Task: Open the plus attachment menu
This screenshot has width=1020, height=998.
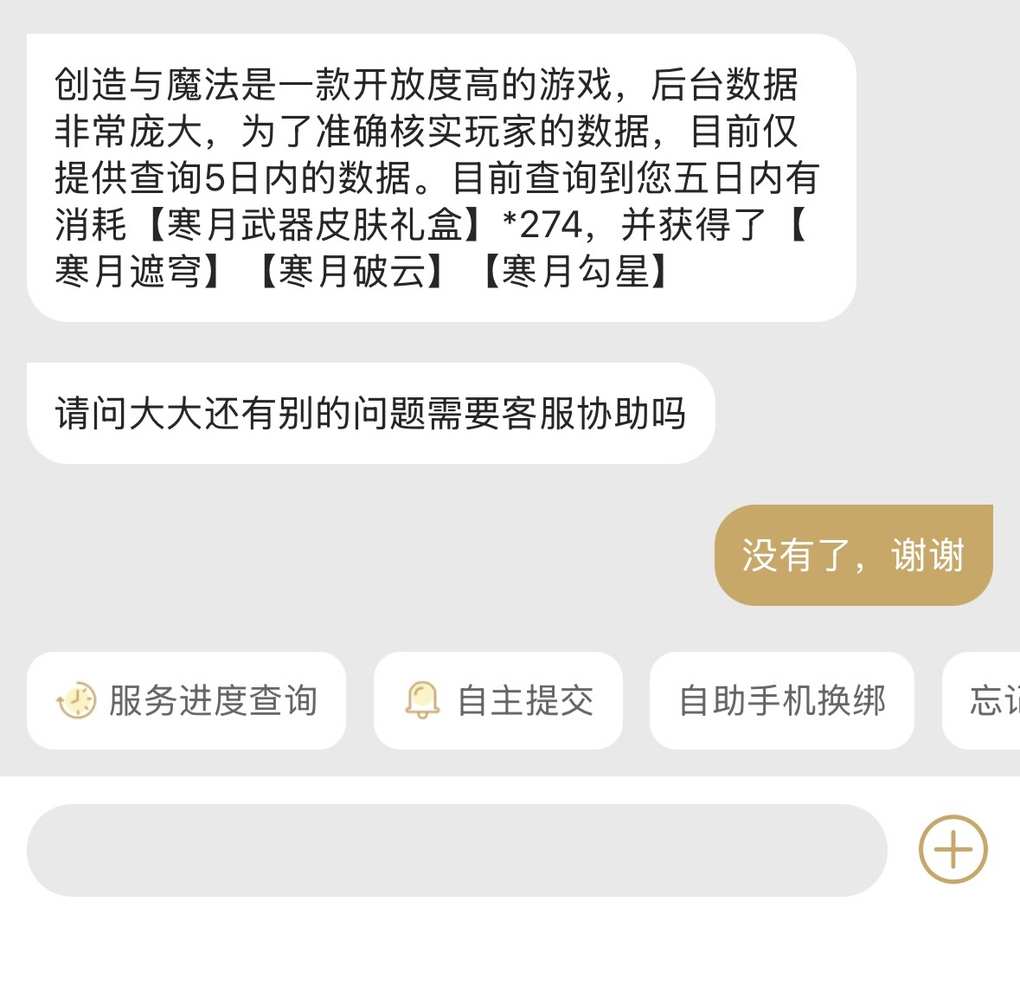Action: click(x=952, y=850)
